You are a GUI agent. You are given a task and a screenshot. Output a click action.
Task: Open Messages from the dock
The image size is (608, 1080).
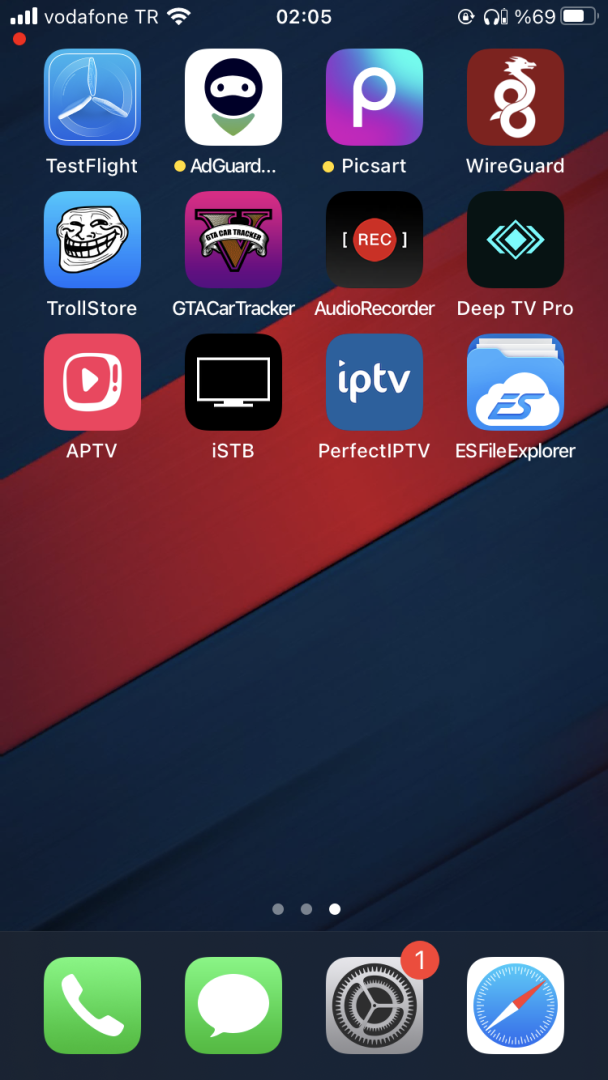point(233,1005)
